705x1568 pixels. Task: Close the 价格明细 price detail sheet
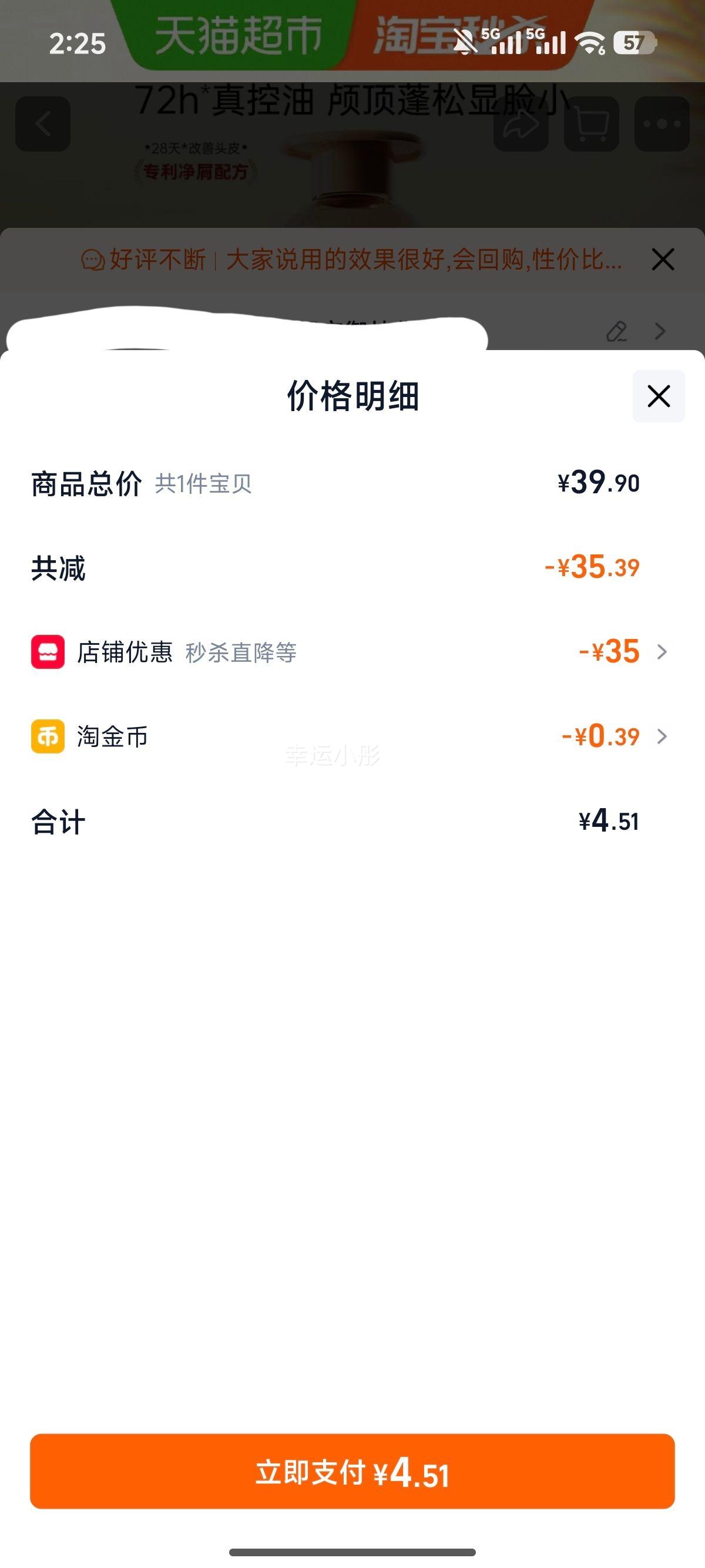658,396
